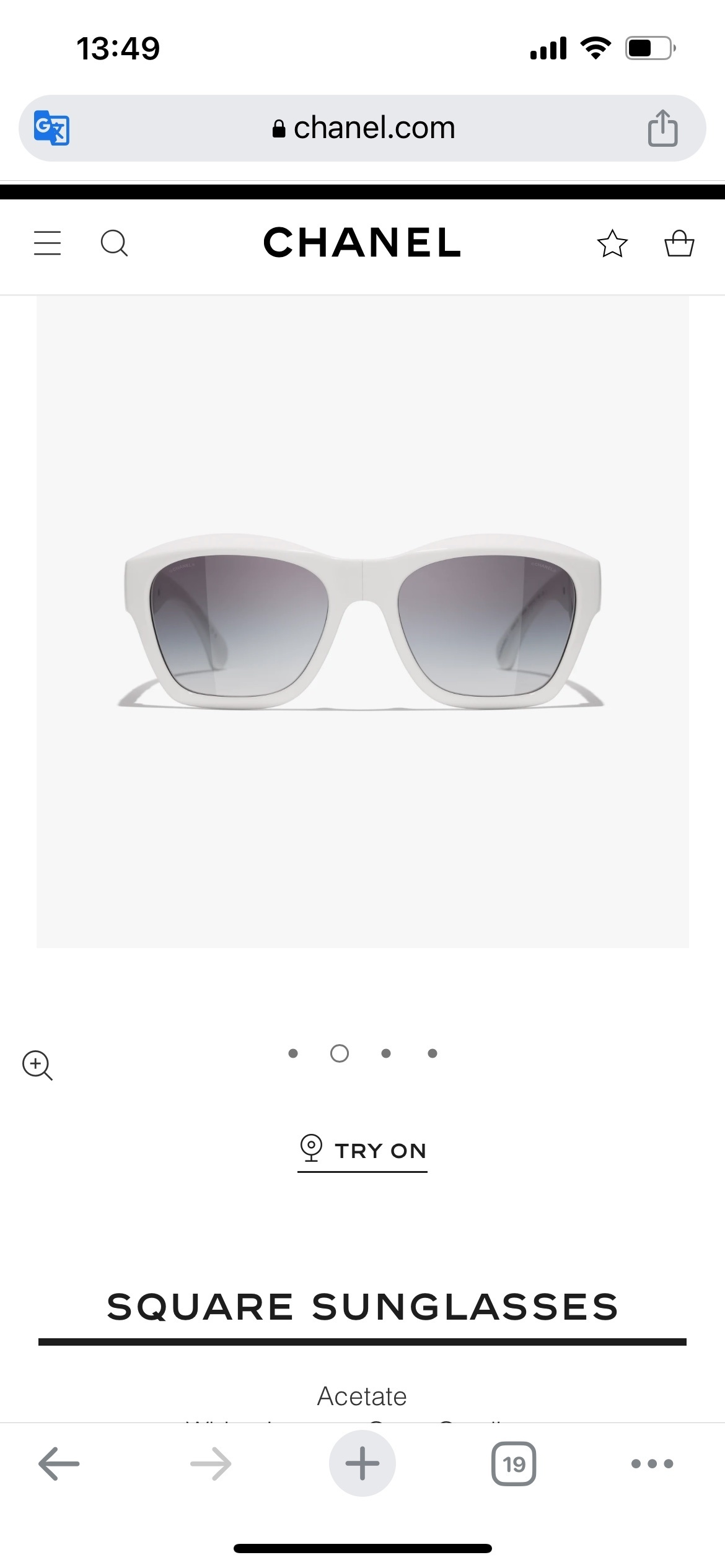Select the search icon
The height and width of the screenshot is (1568, 725).
coord(113,243)
